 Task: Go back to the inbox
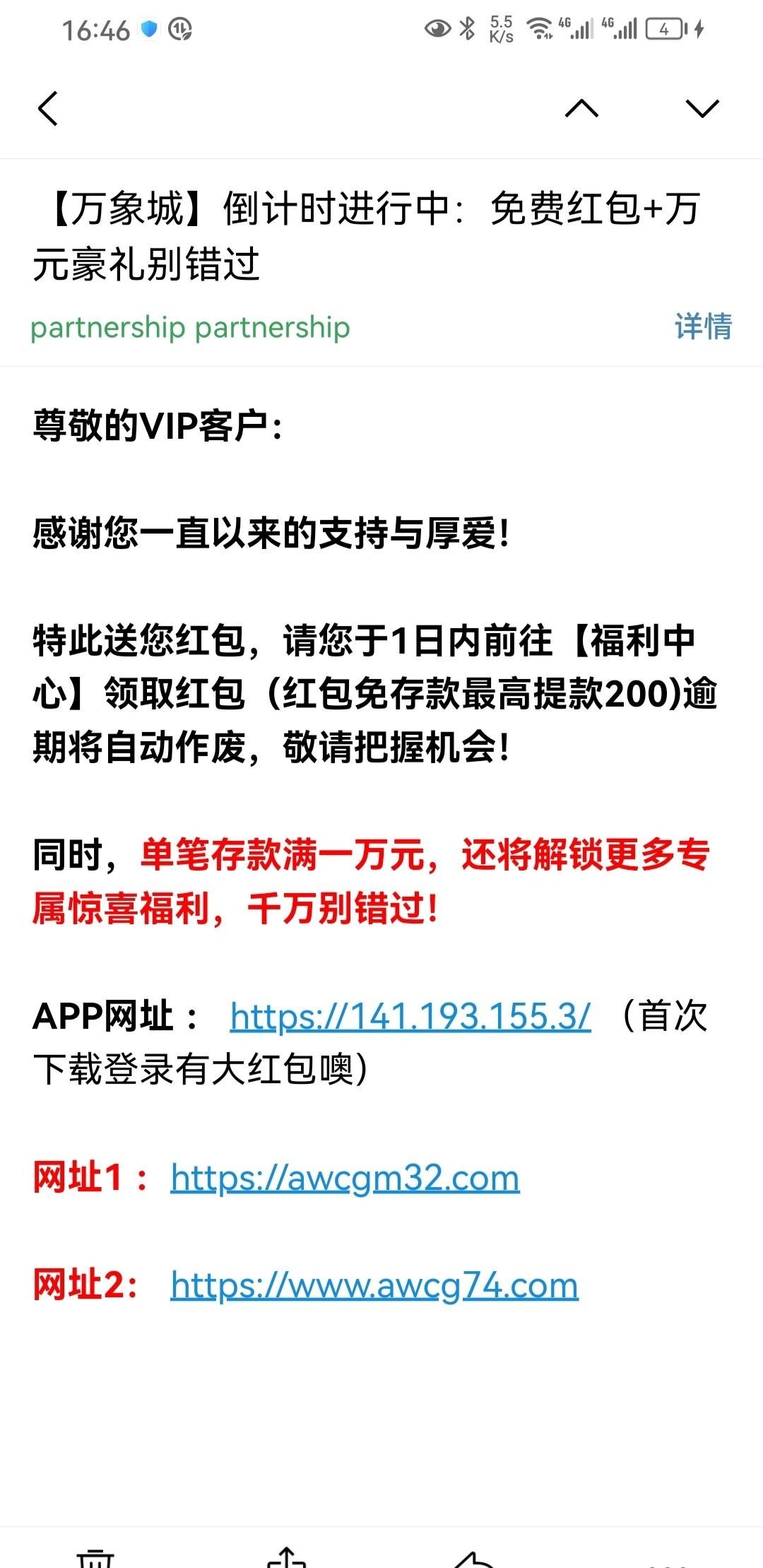point(48,109)
